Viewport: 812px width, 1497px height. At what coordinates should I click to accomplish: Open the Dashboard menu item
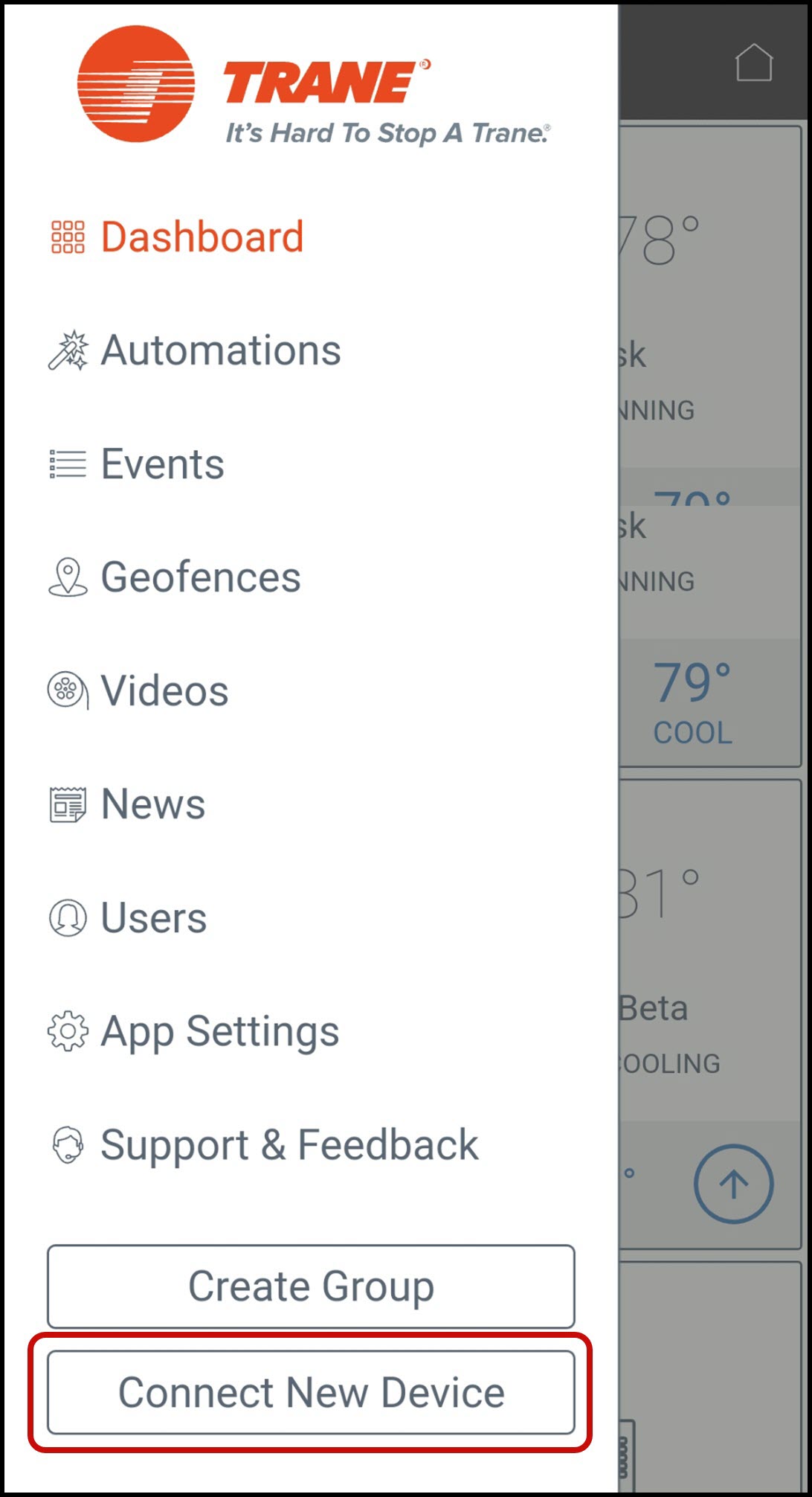(x=201, y=237)
